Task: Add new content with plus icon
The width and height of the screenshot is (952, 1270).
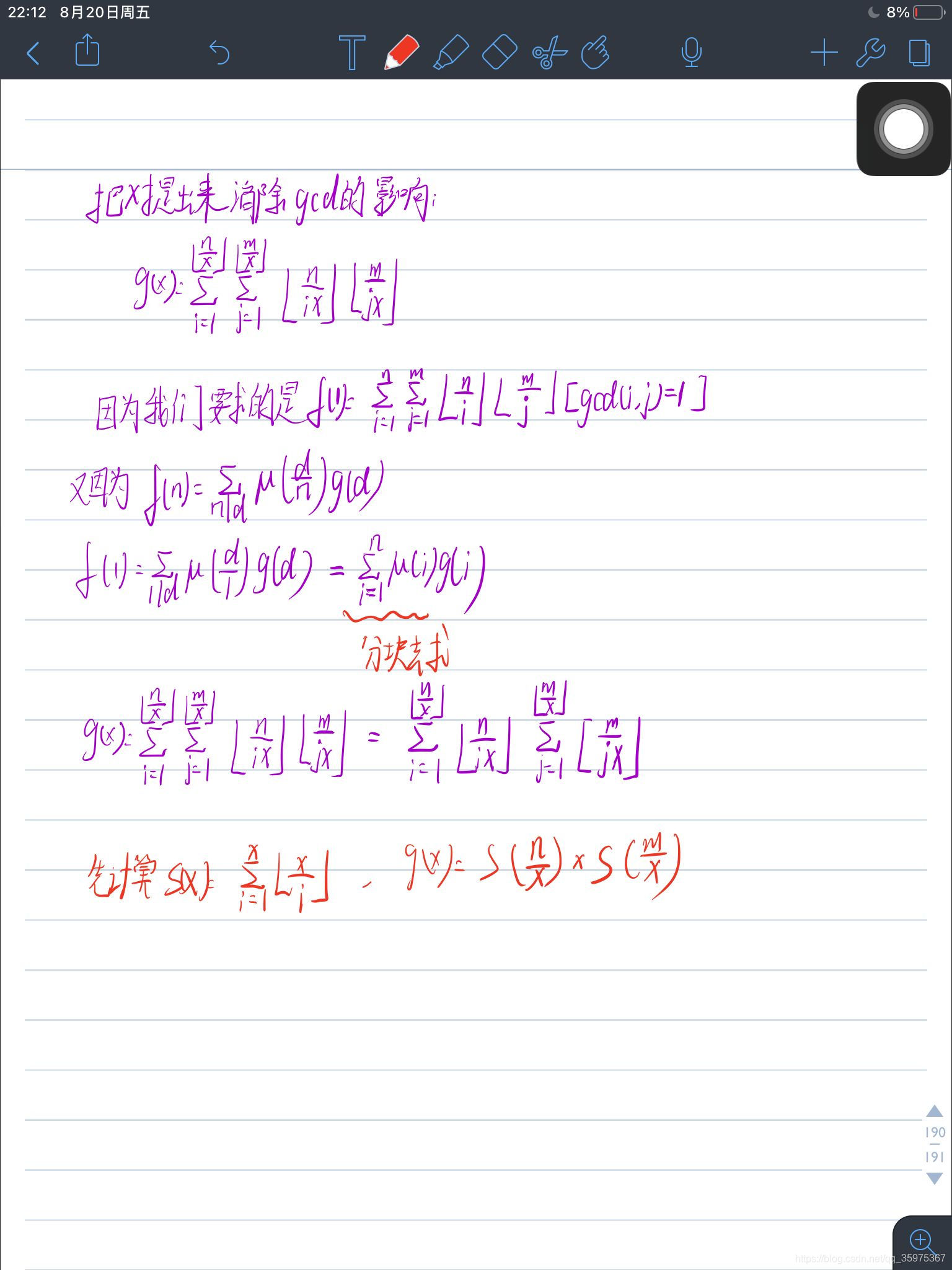Action: tap(824, 53)
